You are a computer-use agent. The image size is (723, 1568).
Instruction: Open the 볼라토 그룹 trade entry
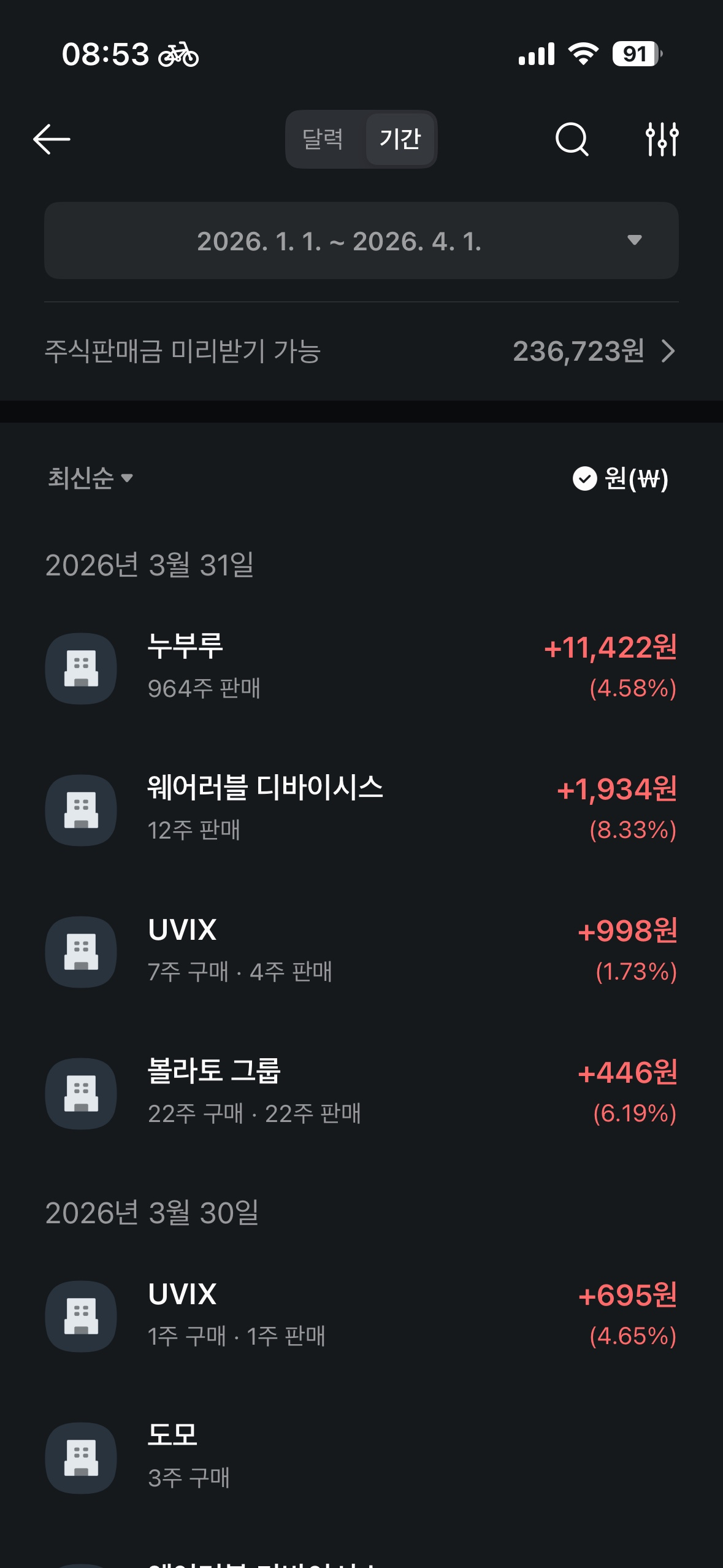click(361, 1093)
